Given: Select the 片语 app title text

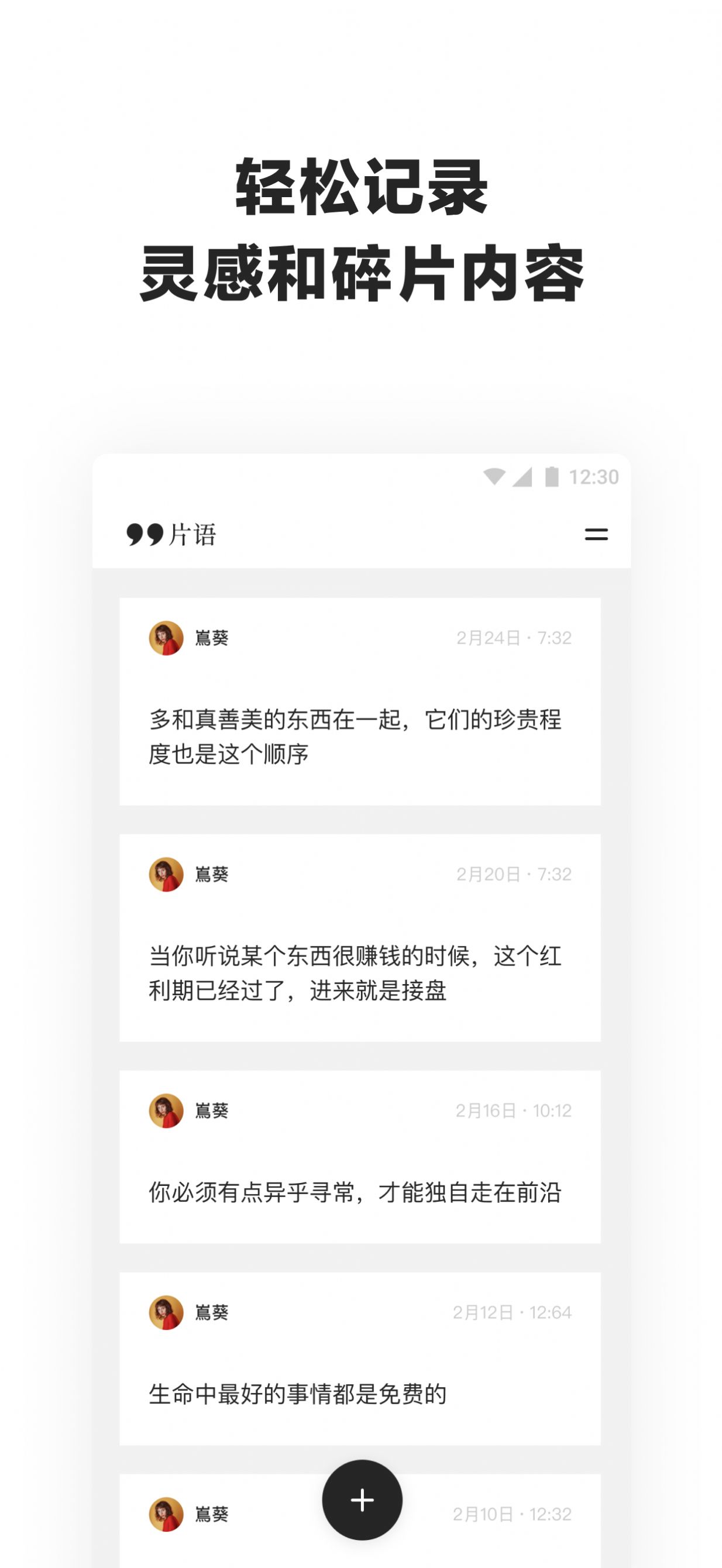Looking at the screenshot, I should tap(194, 535).
